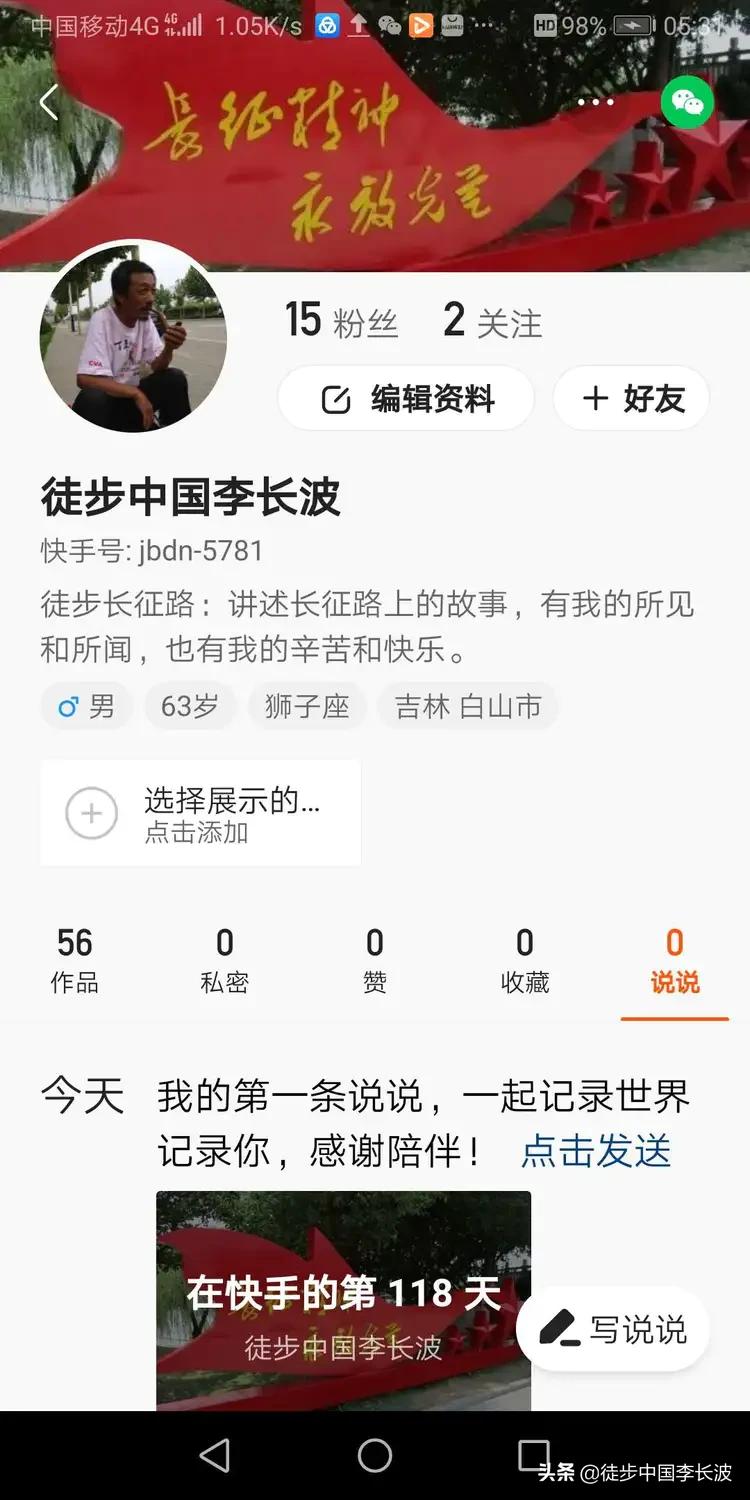Open the three-dot more options menu
The width and height of the screenshot is (750, 1500).
pos(595,102)
